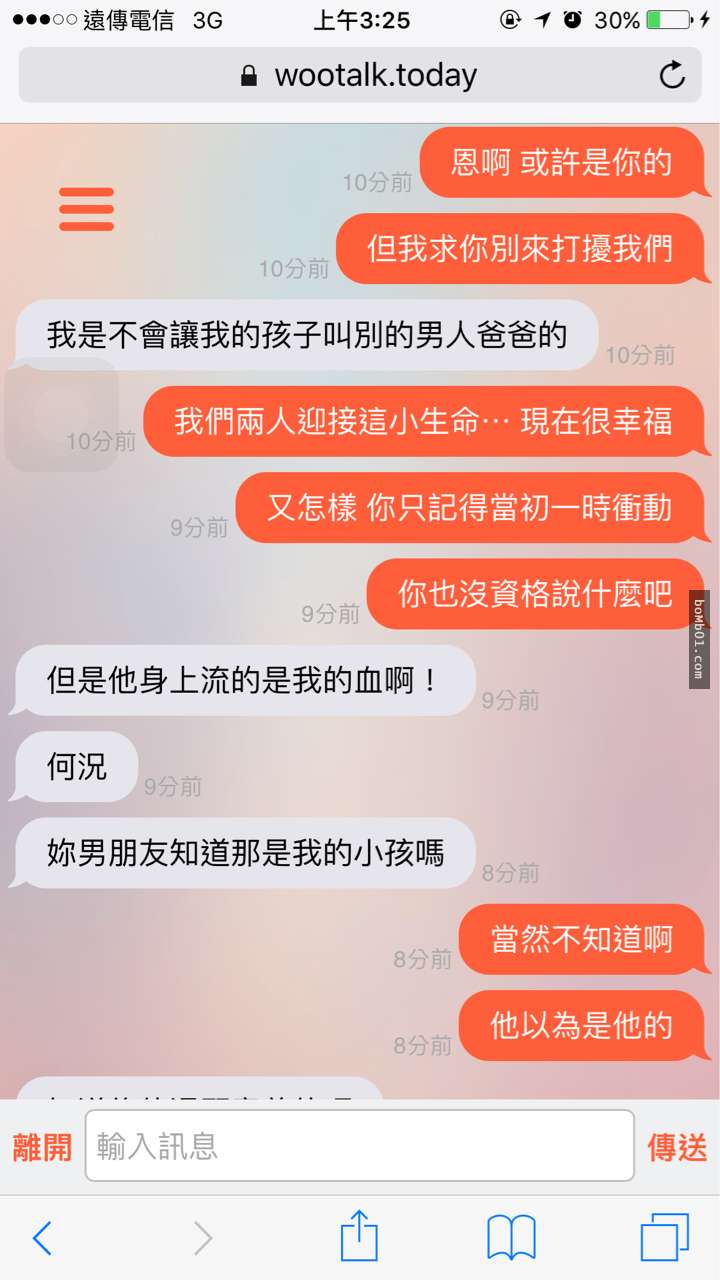Focus the 輸入訊息 message field
The image size is (720, 1280).
(x=360, y=1146)
